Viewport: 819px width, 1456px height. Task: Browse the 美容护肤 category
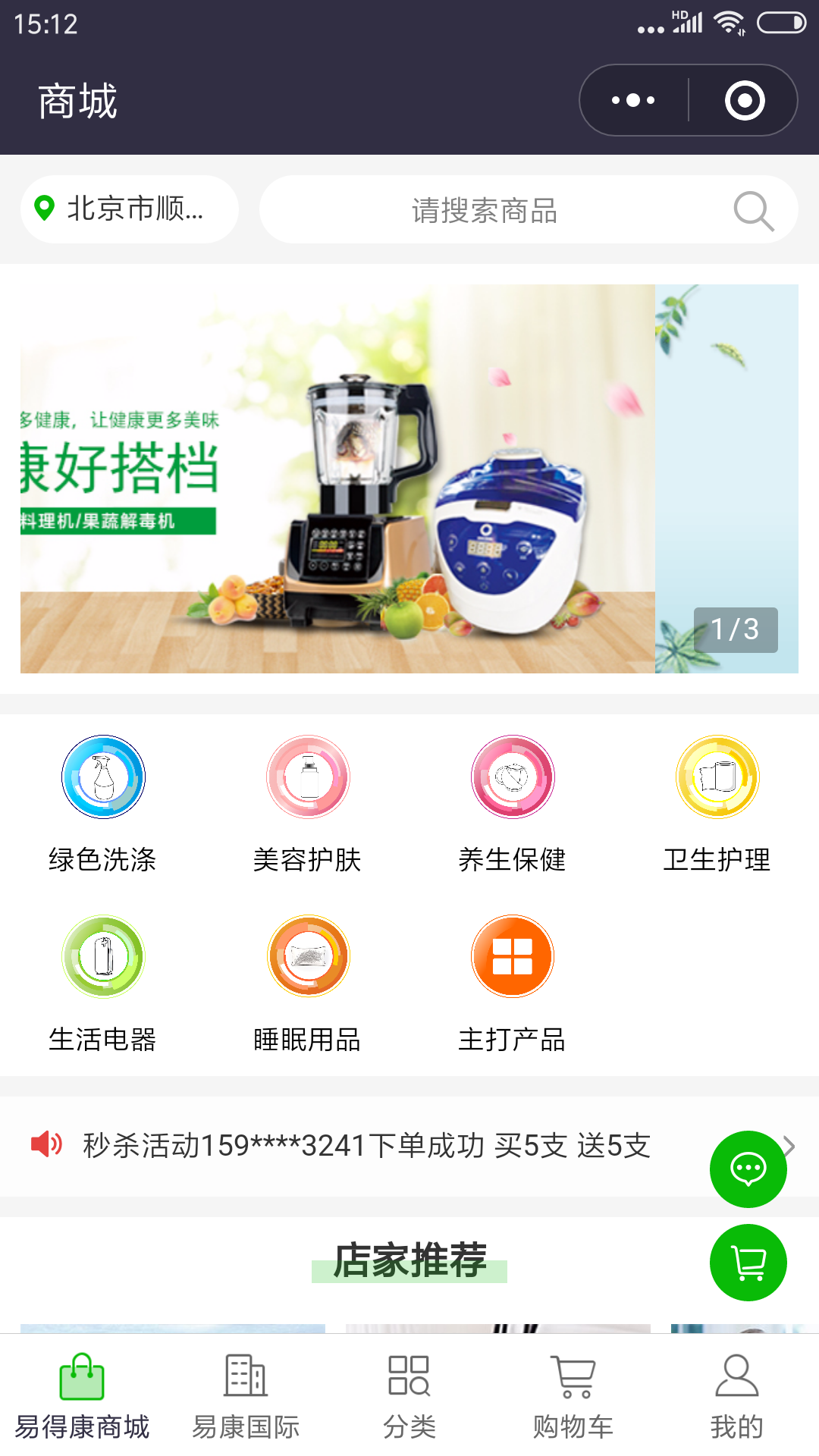click(x=308, y=804)
